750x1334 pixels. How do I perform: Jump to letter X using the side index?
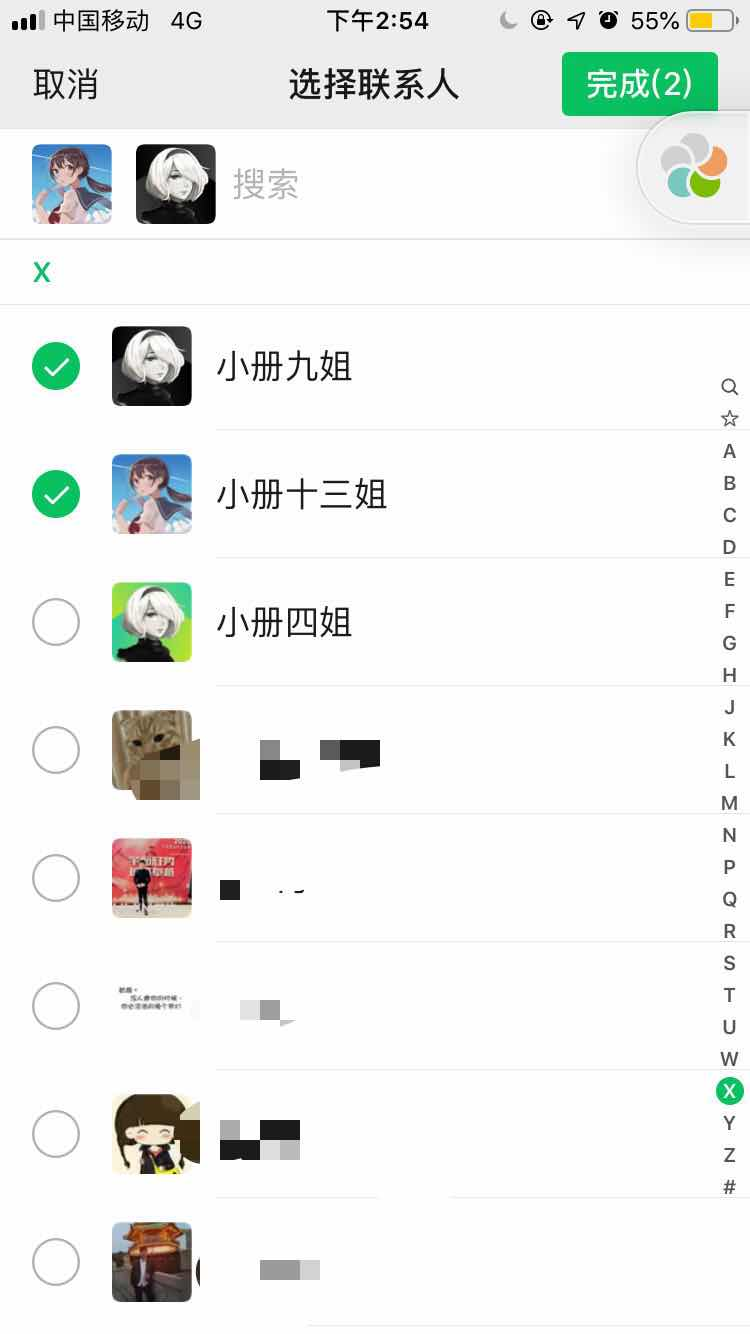(729, 1091)
